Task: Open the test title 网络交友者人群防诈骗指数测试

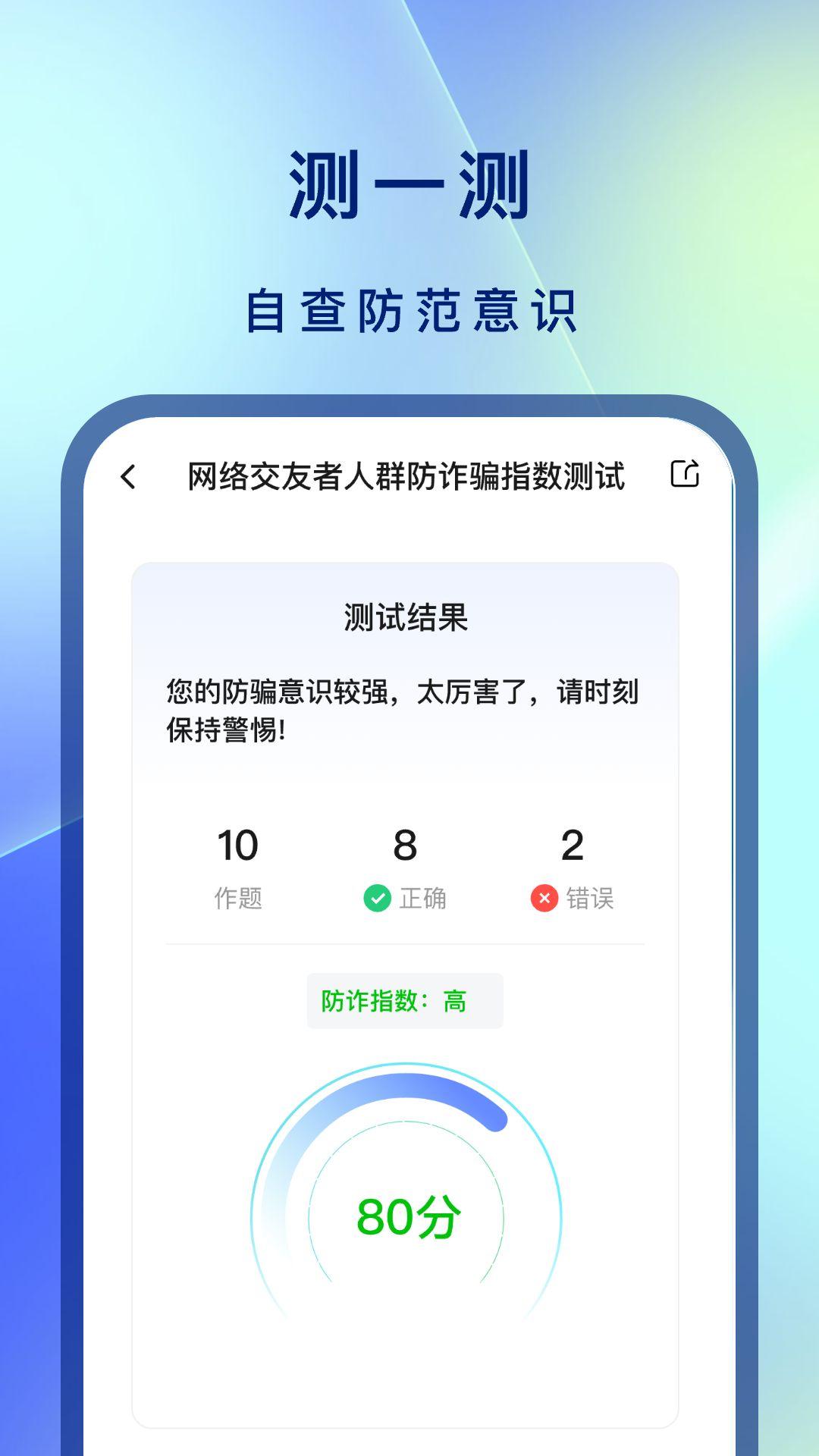Action: coord(407,476)
